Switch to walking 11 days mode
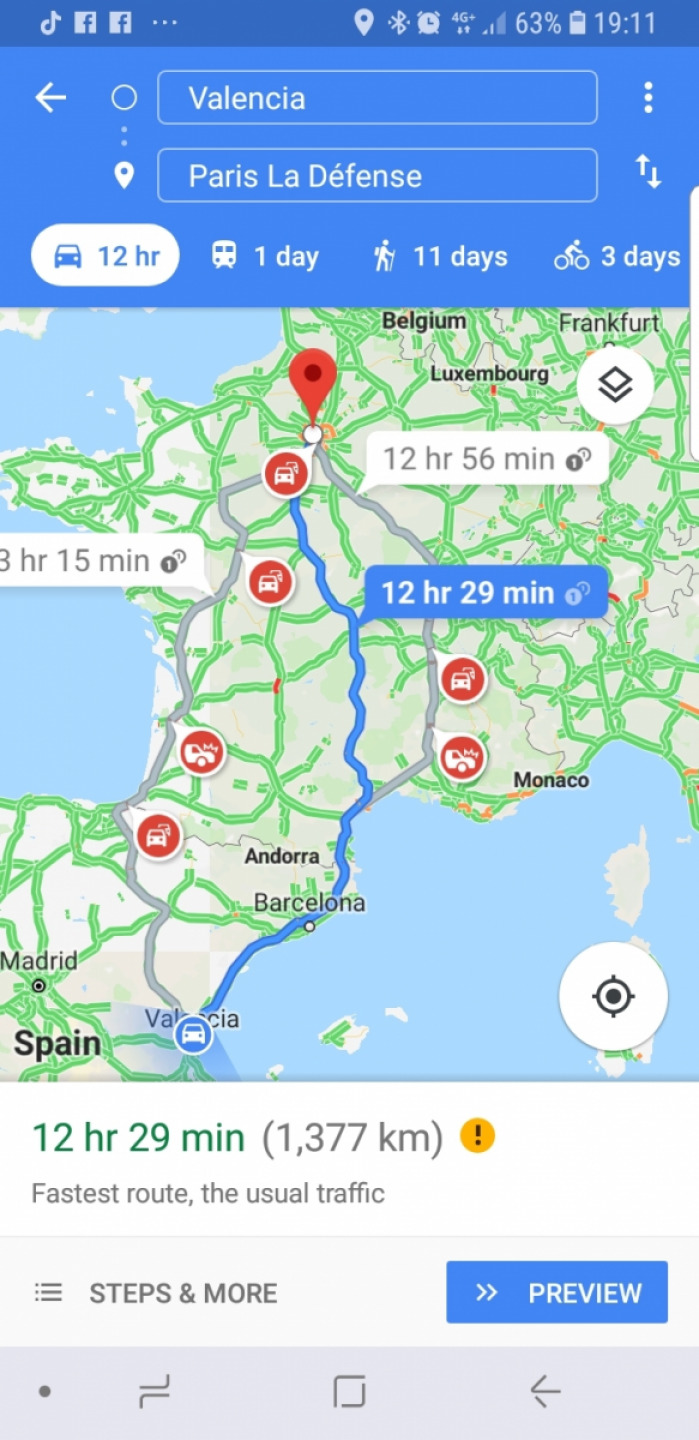This screenshot has width=699, height=1440. click(441, 256)
